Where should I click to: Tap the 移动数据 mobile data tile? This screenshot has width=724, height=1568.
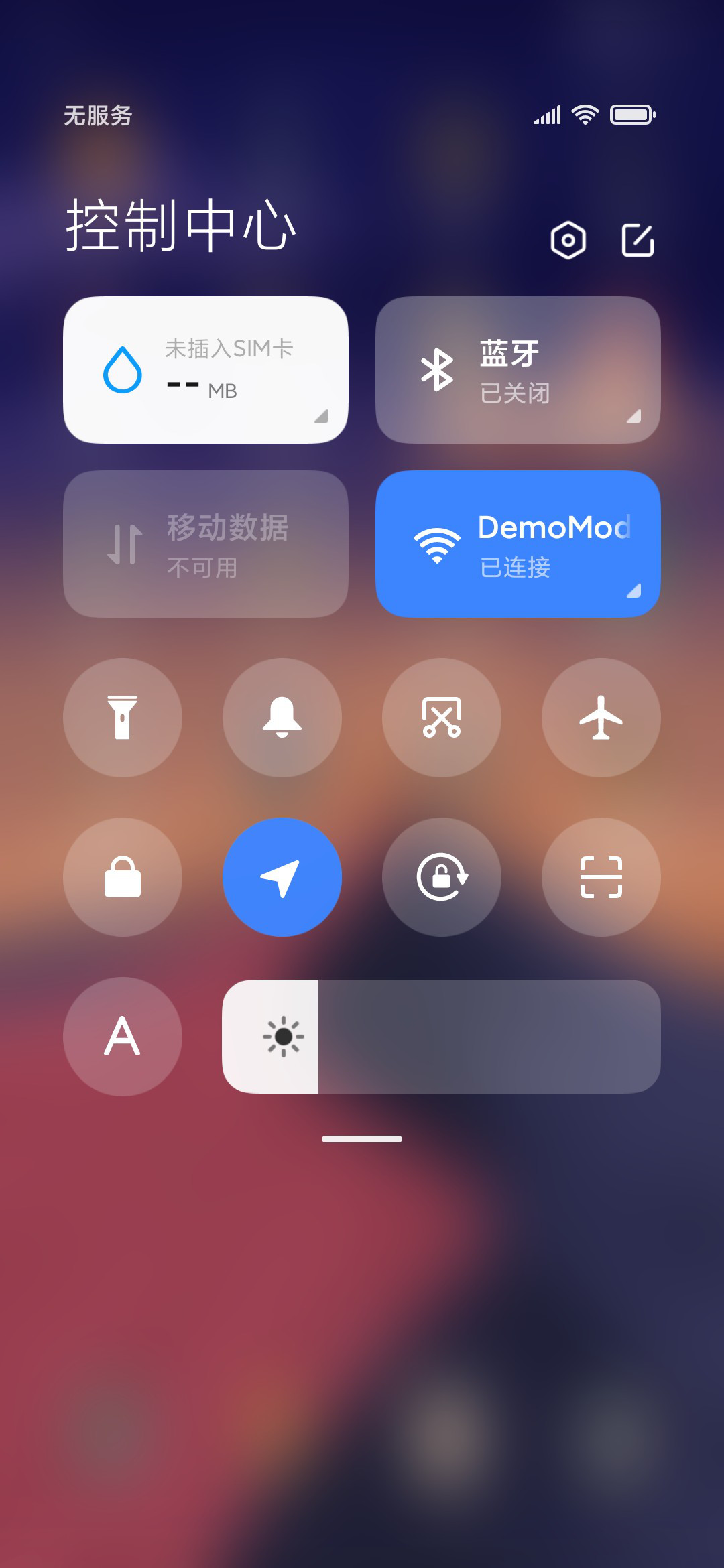[206, 544]
